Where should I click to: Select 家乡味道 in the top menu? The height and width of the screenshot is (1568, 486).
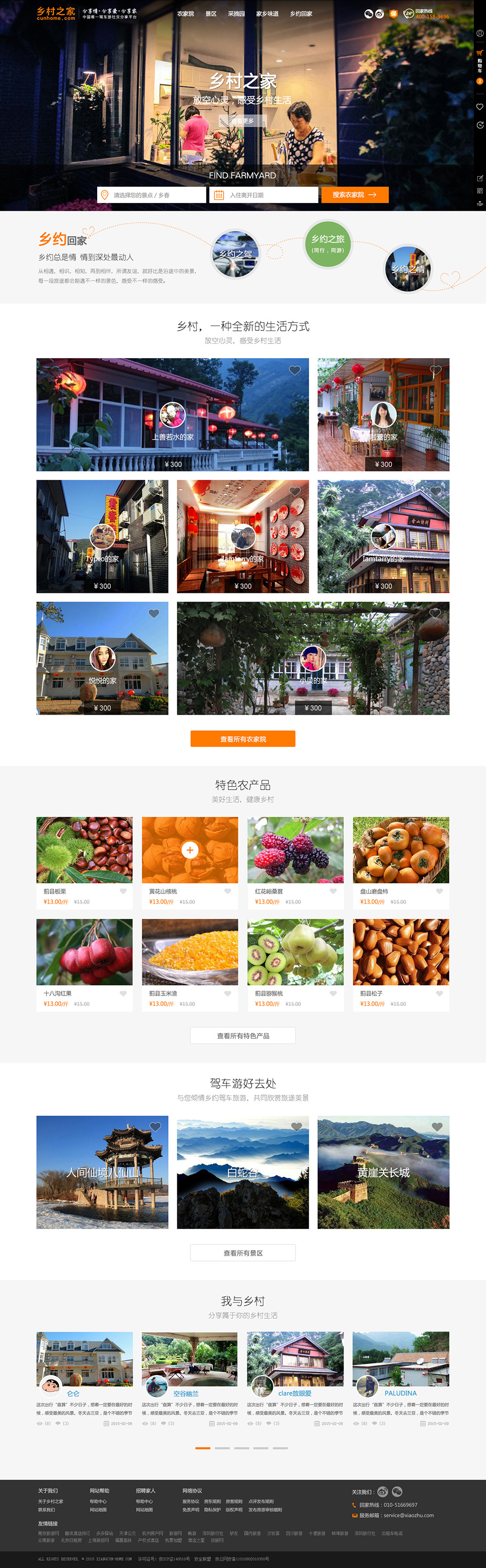pos(267,14)
